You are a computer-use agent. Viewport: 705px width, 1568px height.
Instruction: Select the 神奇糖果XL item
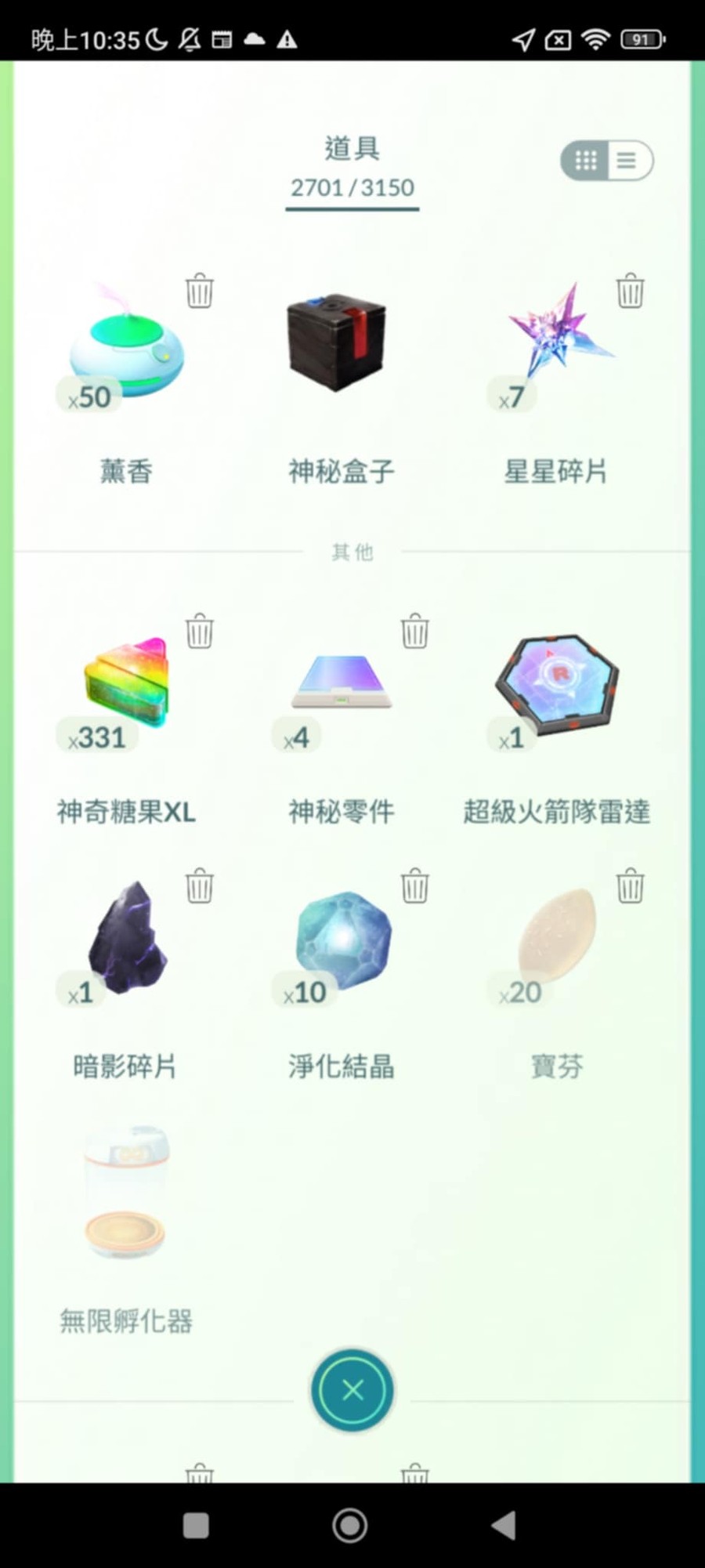click(x=127, y=683)
